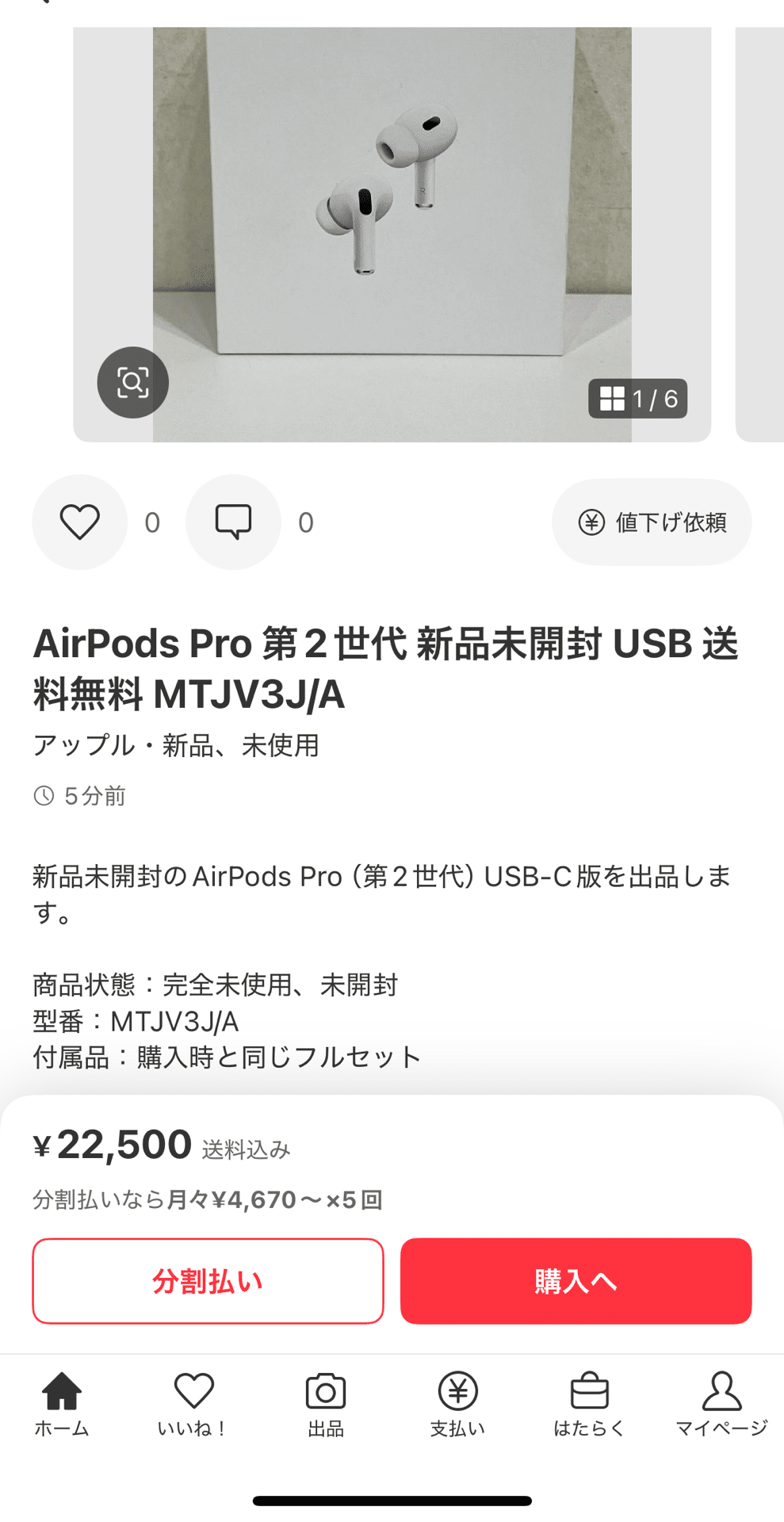Image resolution: width=784 pixels, height=1522 pixels.
Task: Open the image search lens icon
Action: (x=132, y=382)
